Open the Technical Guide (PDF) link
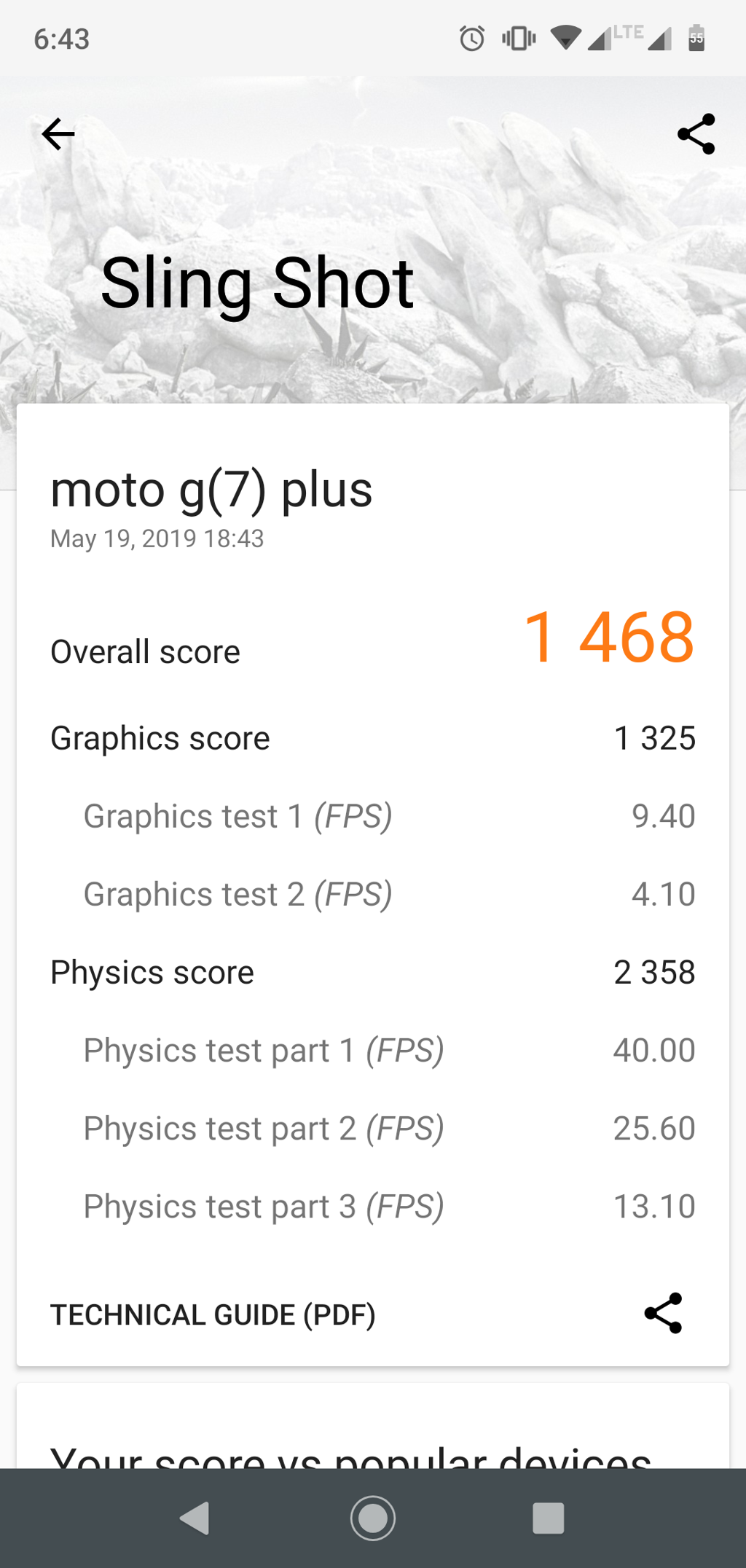 (213, 1315)
